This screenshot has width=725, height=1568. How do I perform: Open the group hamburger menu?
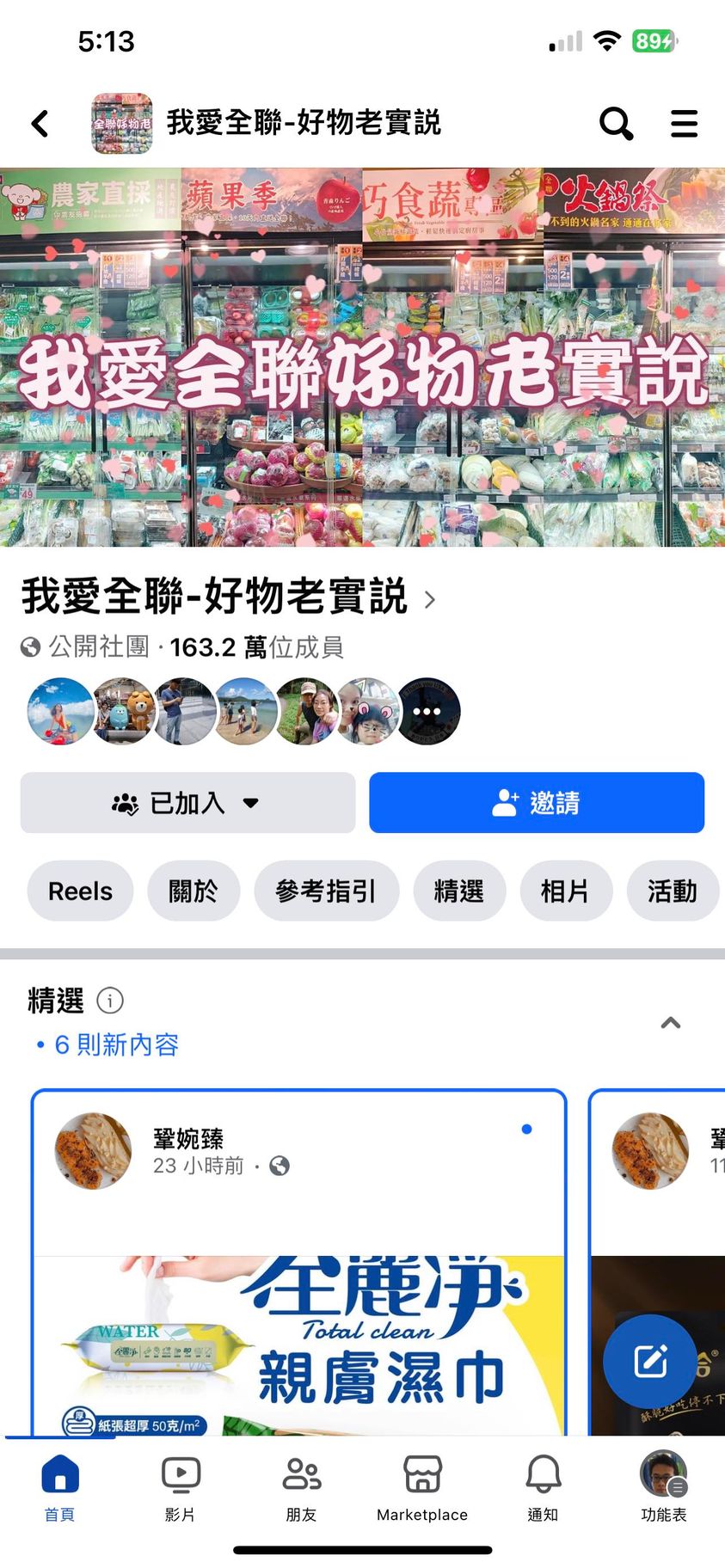[x=684, y=124]
